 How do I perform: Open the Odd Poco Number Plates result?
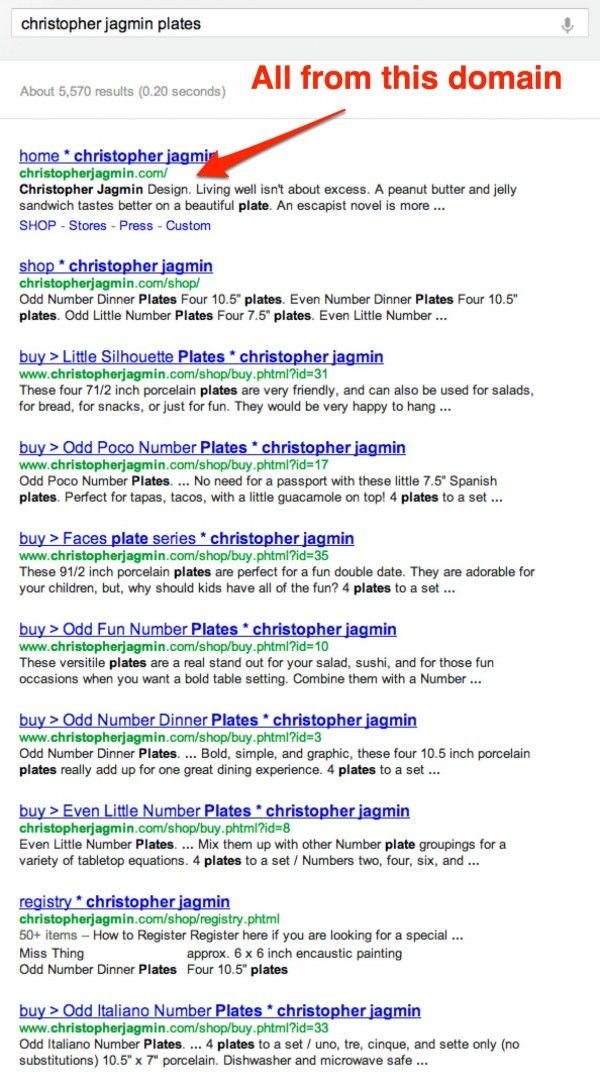pos(212,447)
